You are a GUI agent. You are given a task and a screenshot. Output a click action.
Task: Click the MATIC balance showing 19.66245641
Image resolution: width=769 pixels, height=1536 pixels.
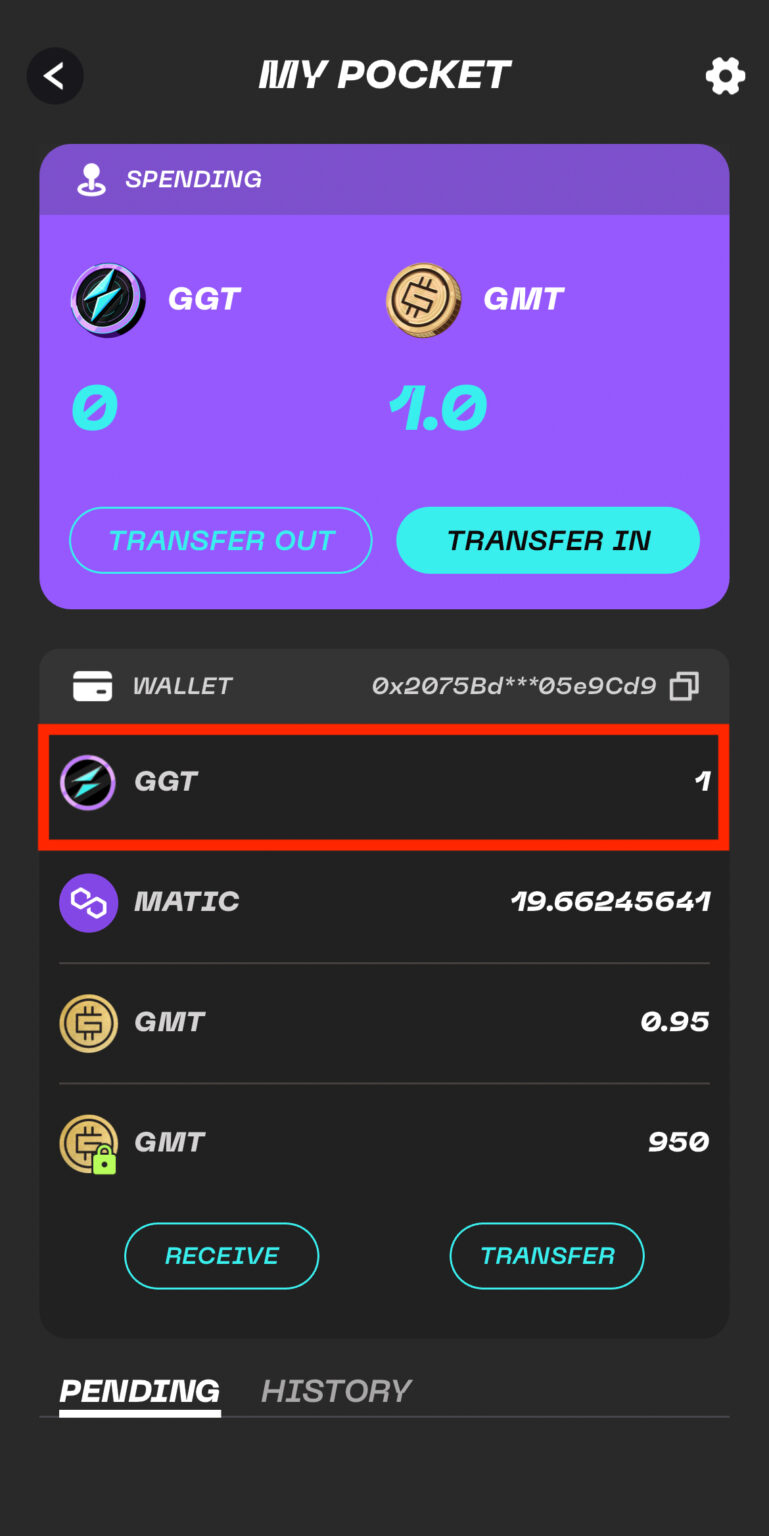click(x=610, y=902)
